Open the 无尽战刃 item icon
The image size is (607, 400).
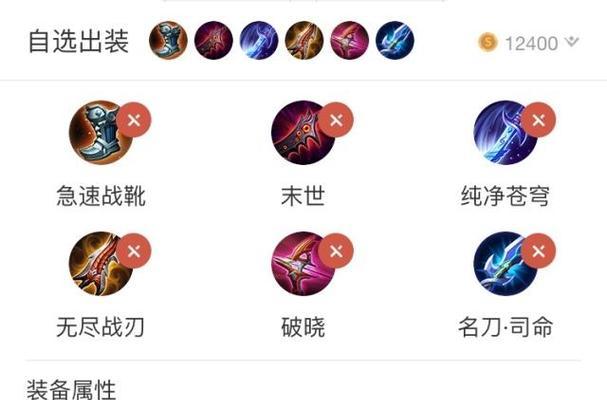coord(100,265)
